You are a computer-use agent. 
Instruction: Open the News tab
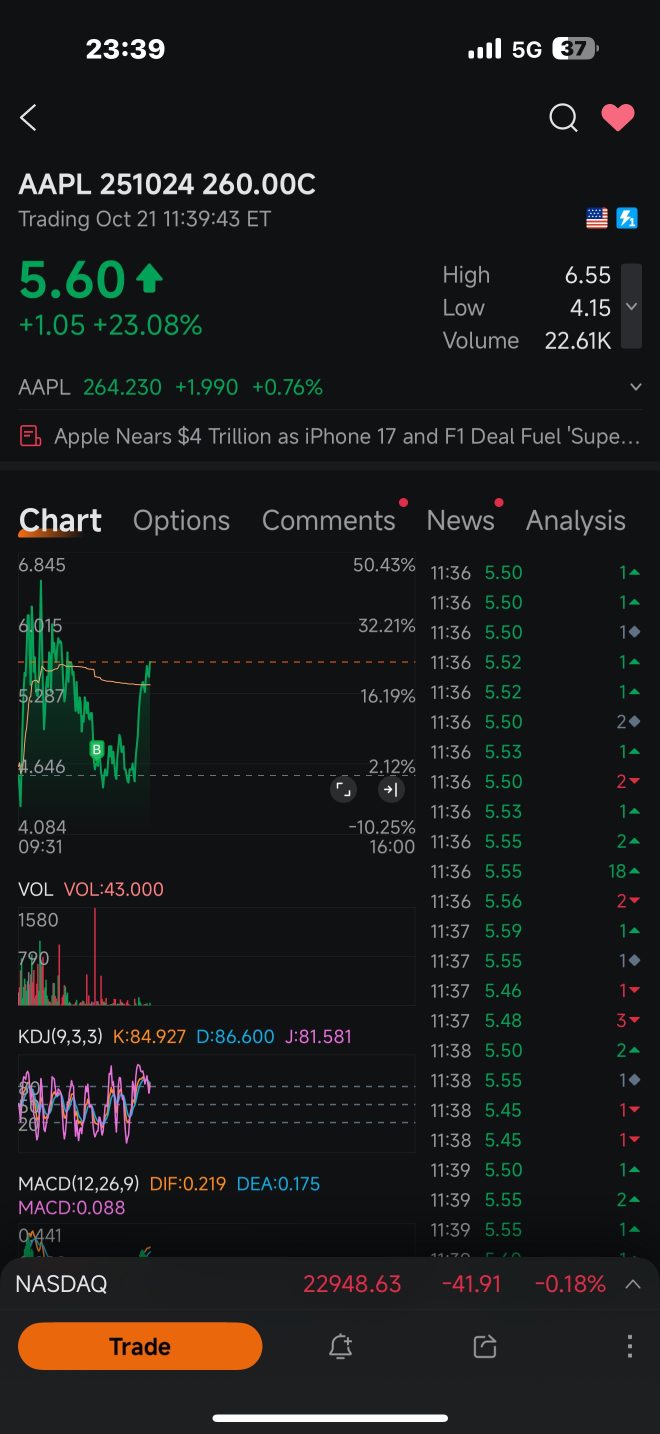pos(460,520)
